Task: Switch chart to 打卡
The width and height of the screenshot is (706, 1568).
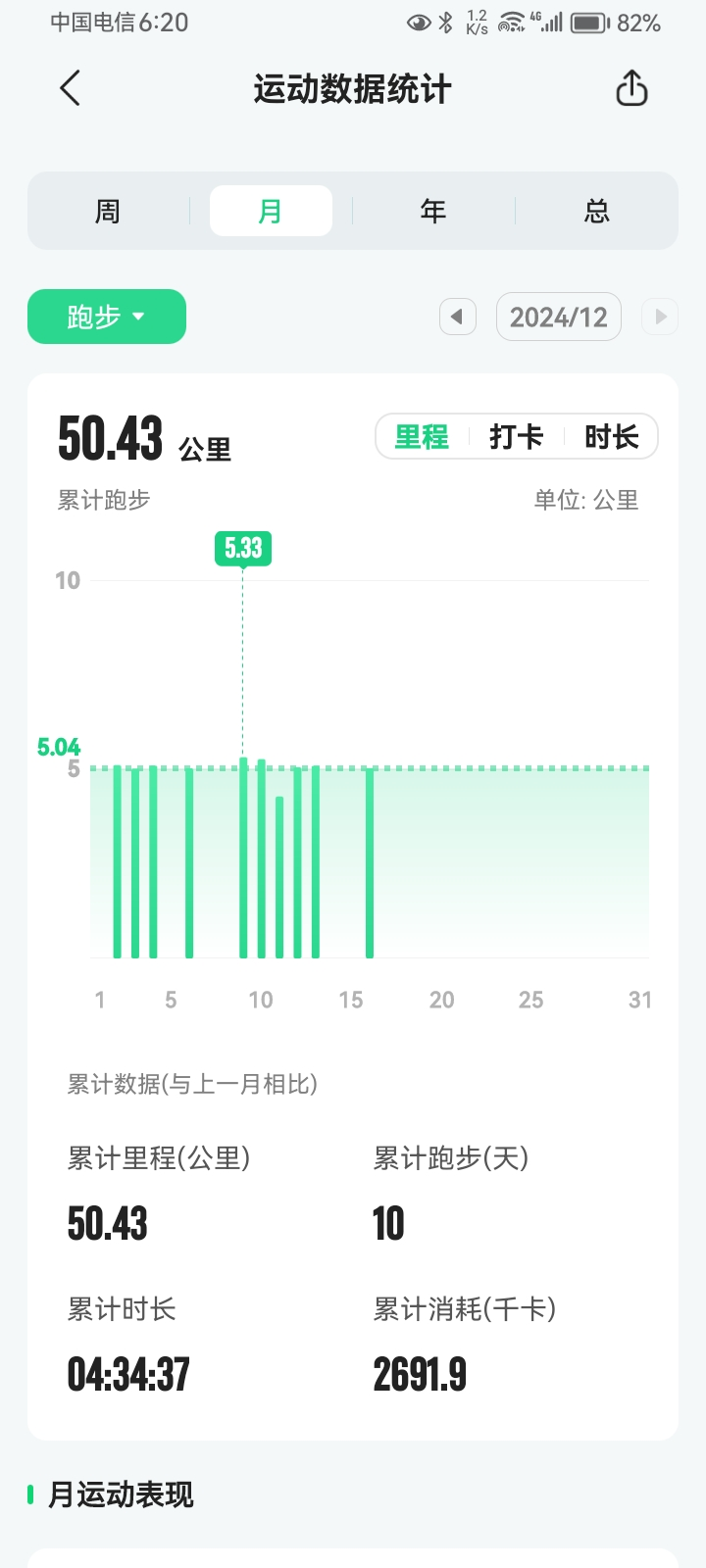Action: pyautogui.click(x=516, y=437)
